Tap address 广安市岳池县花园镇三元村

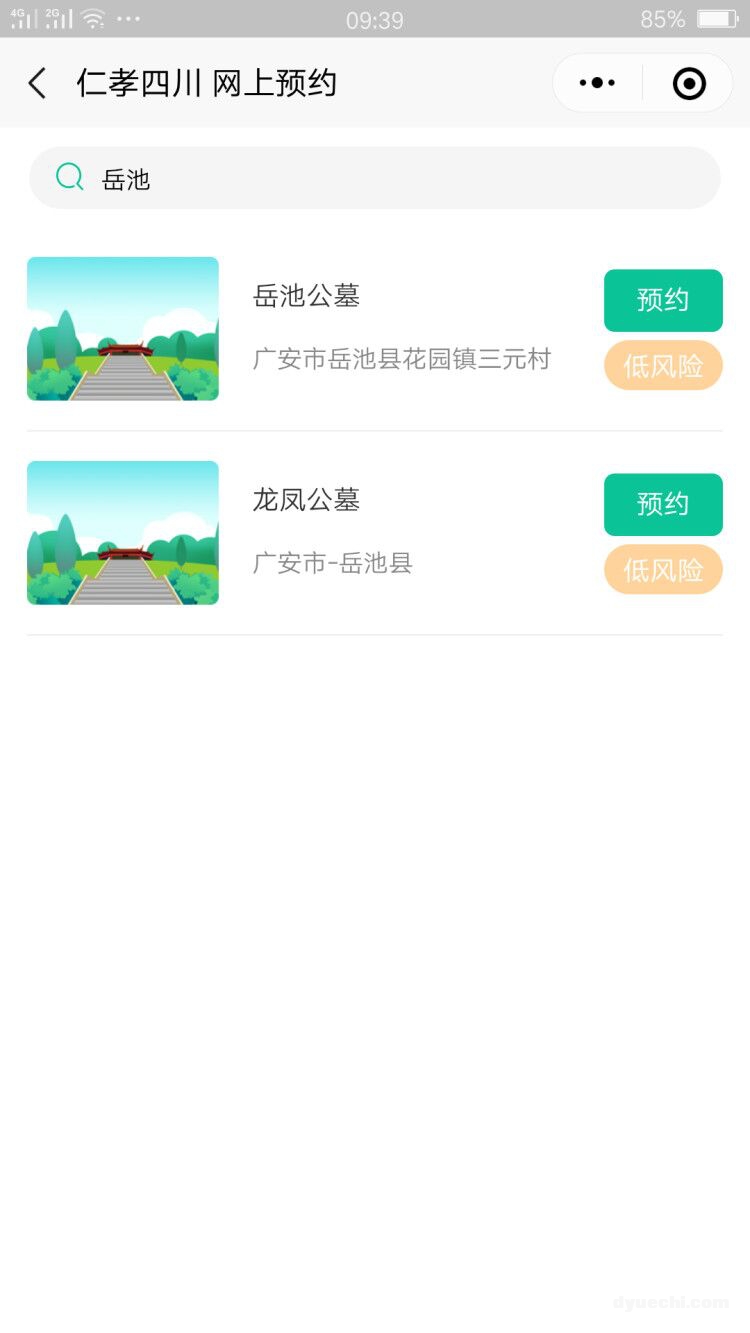click(x=403, y=360)
